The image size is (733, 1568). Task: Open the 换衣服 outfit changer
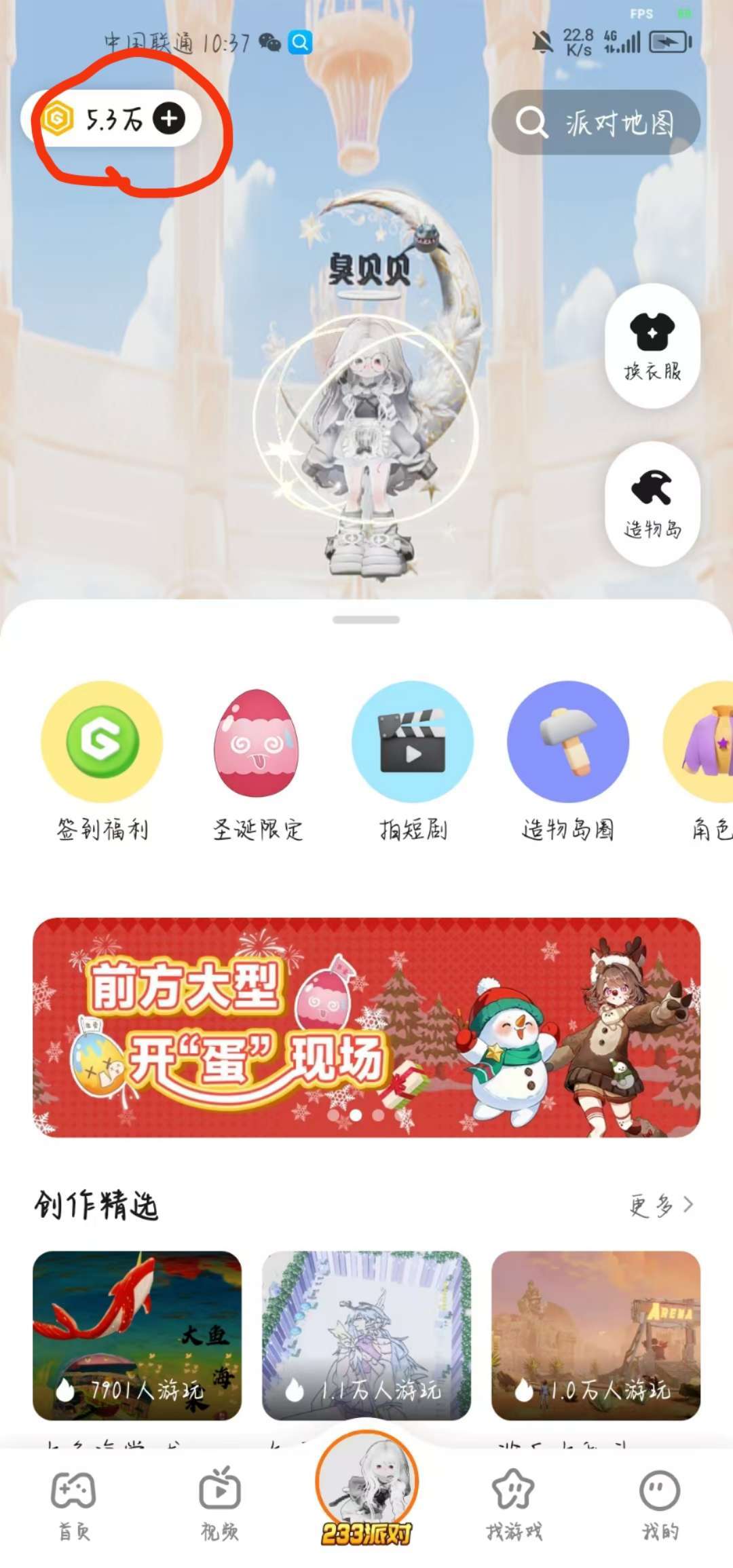point(652,346)
